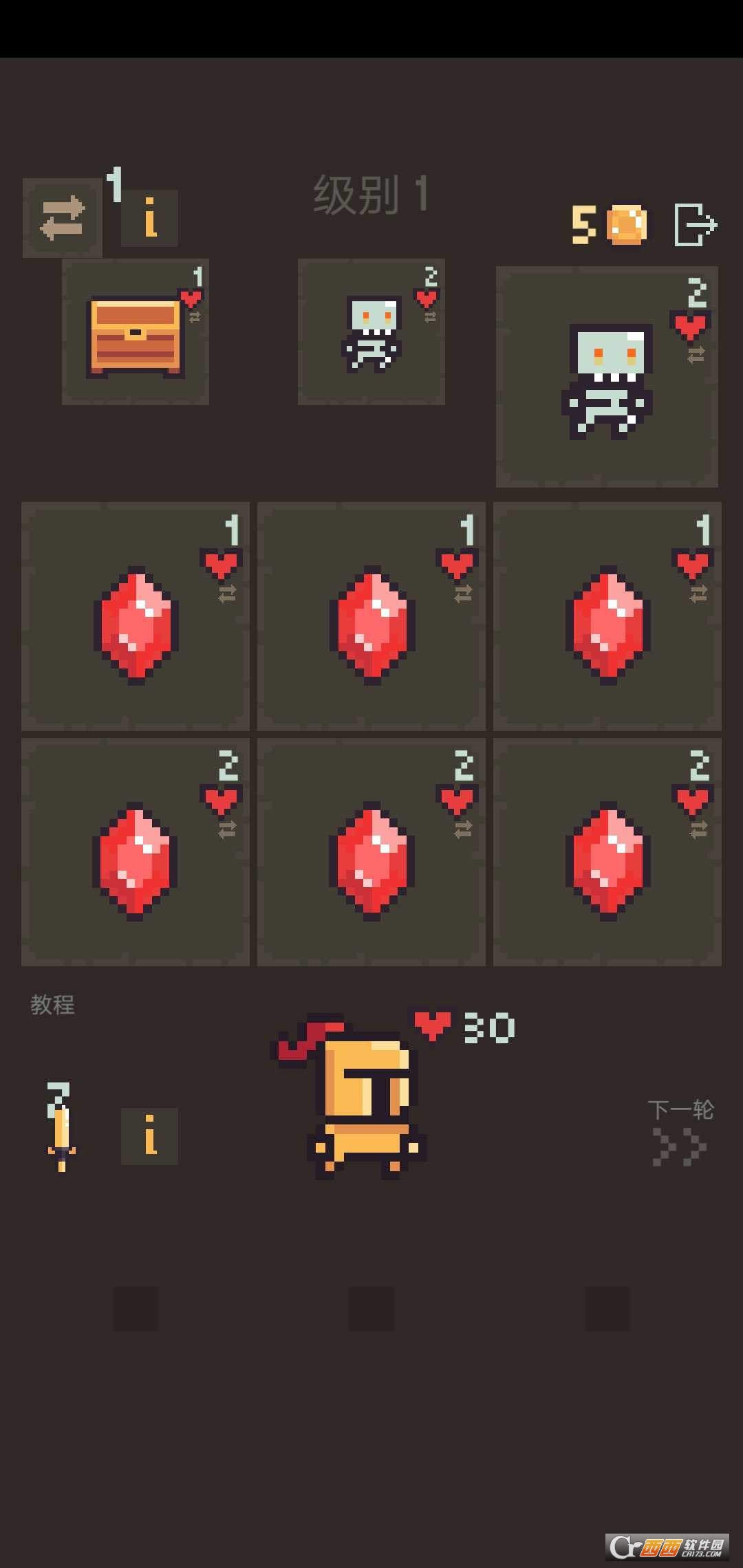Open the info button next to sword
This screenshot has width=743, height=1568.
pos(149,1136)
